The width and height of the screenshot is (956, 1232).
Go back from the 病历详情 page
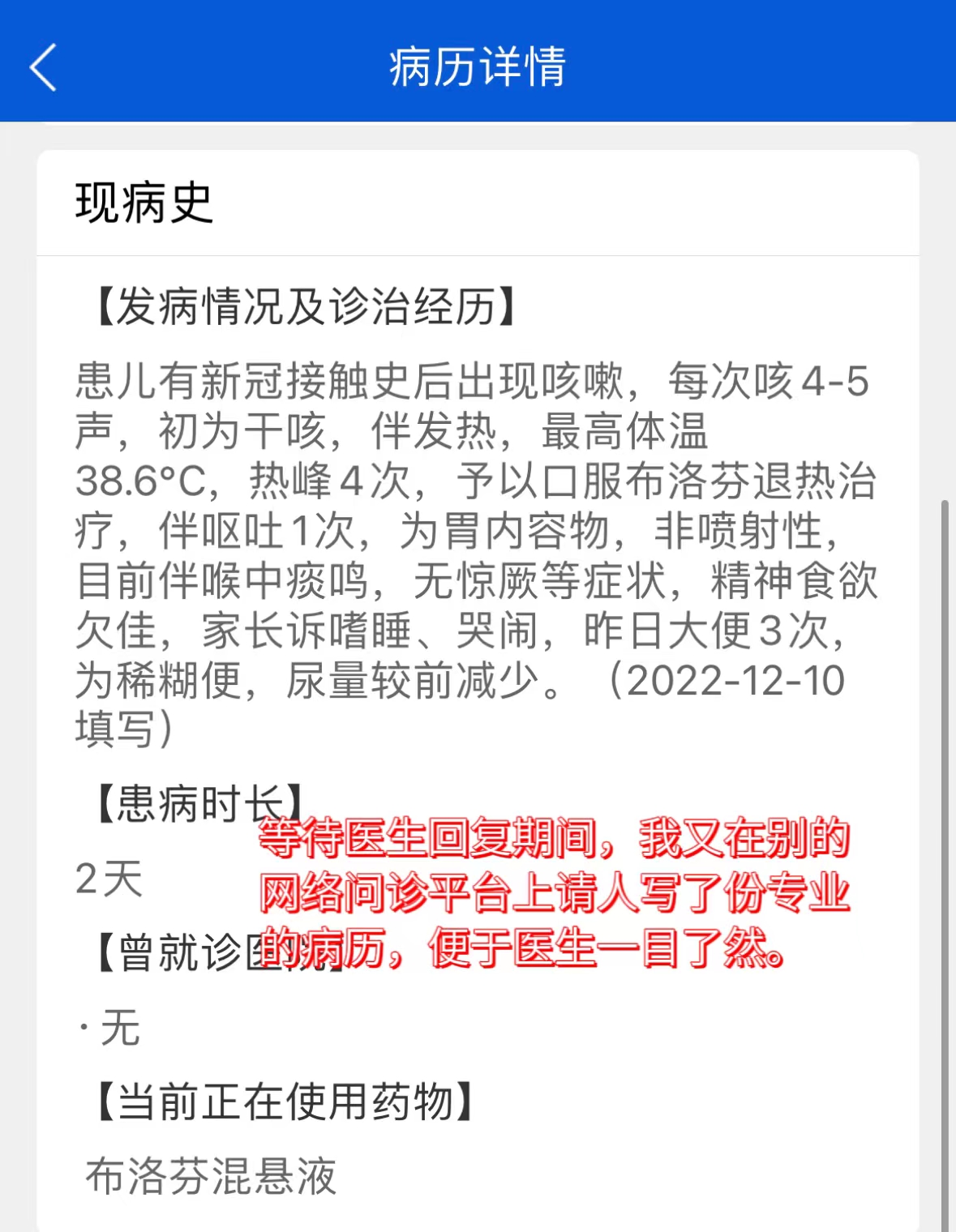click(x=44, y=66)
